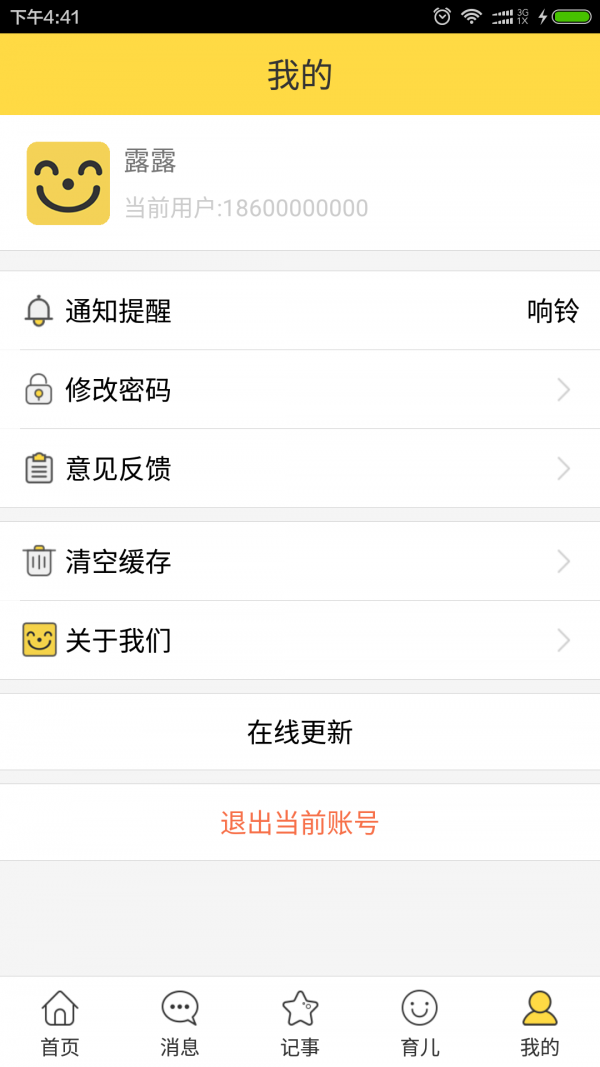Go to the 消息 messages tab
600x1067 pixels.
point(180,1022)
